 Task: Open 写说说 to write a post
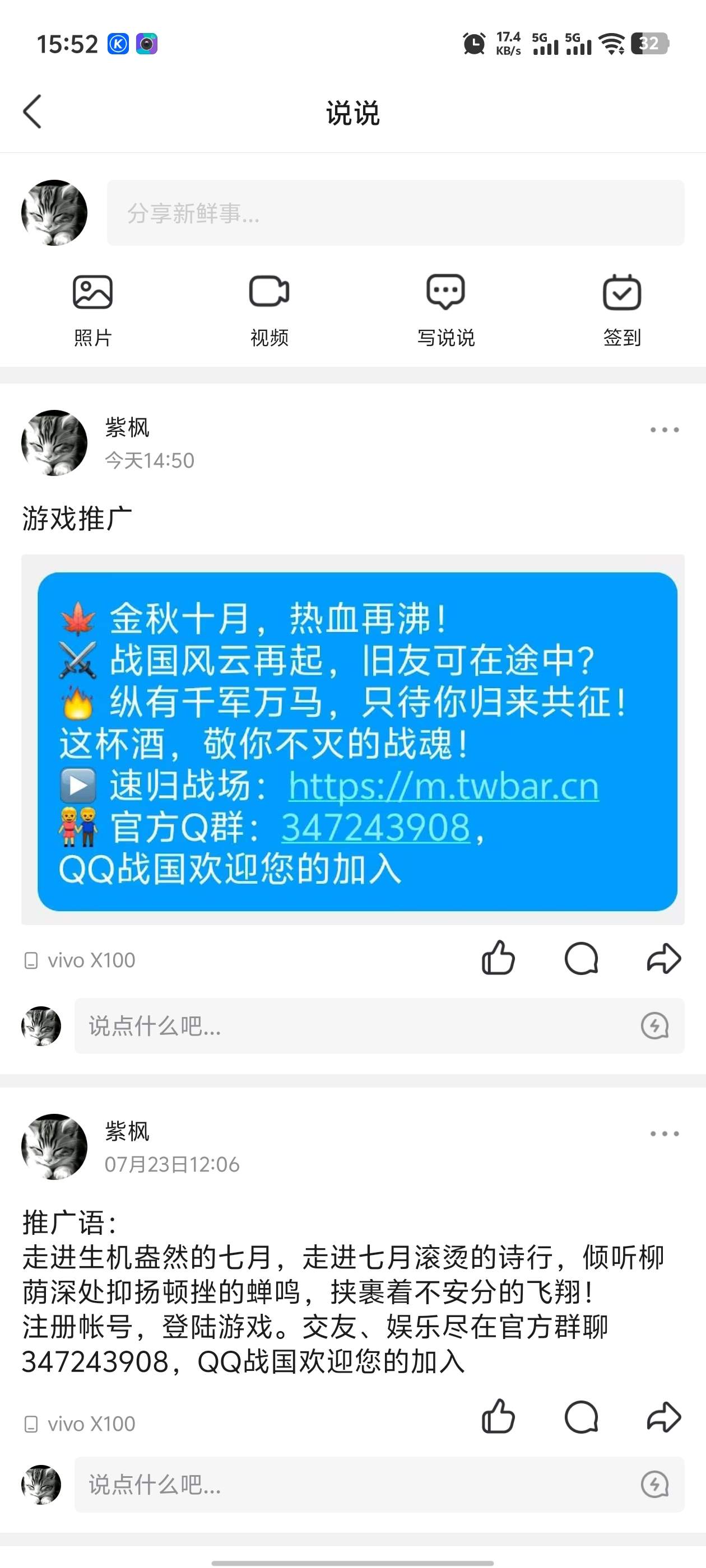446,310
